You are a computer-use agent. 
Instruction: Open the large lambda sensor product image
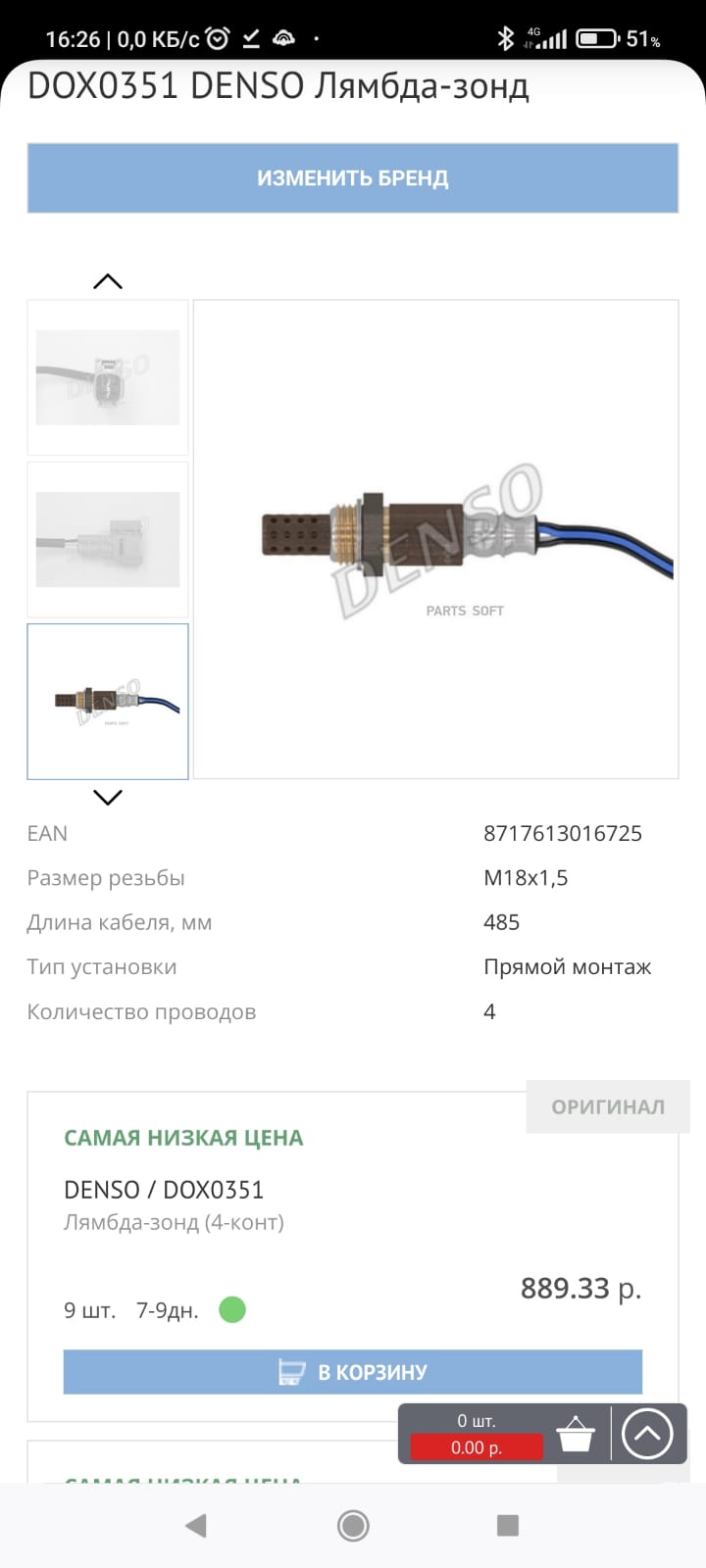tap(436, 539)
